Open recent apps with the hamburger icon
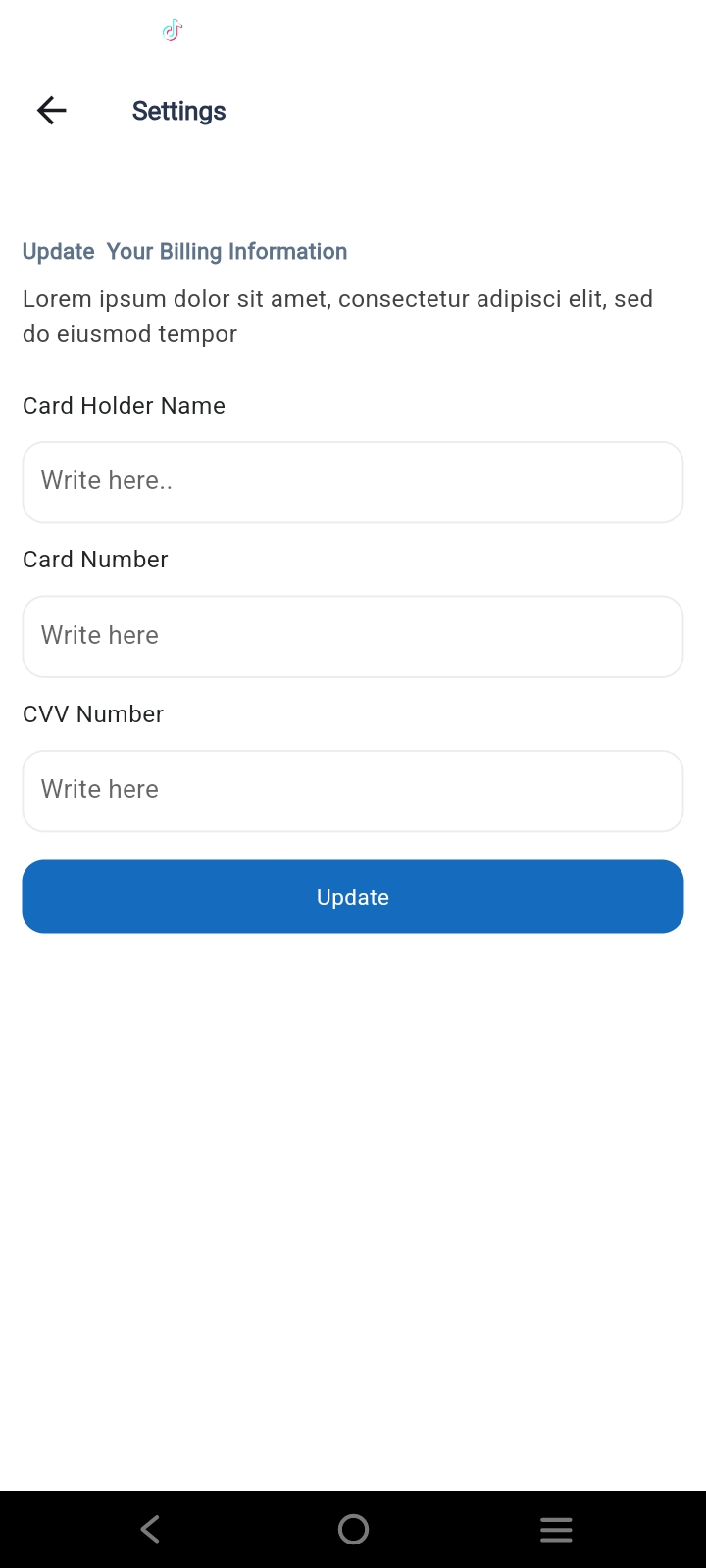Screen dimensions: 706x1568 pos(556,1529)
